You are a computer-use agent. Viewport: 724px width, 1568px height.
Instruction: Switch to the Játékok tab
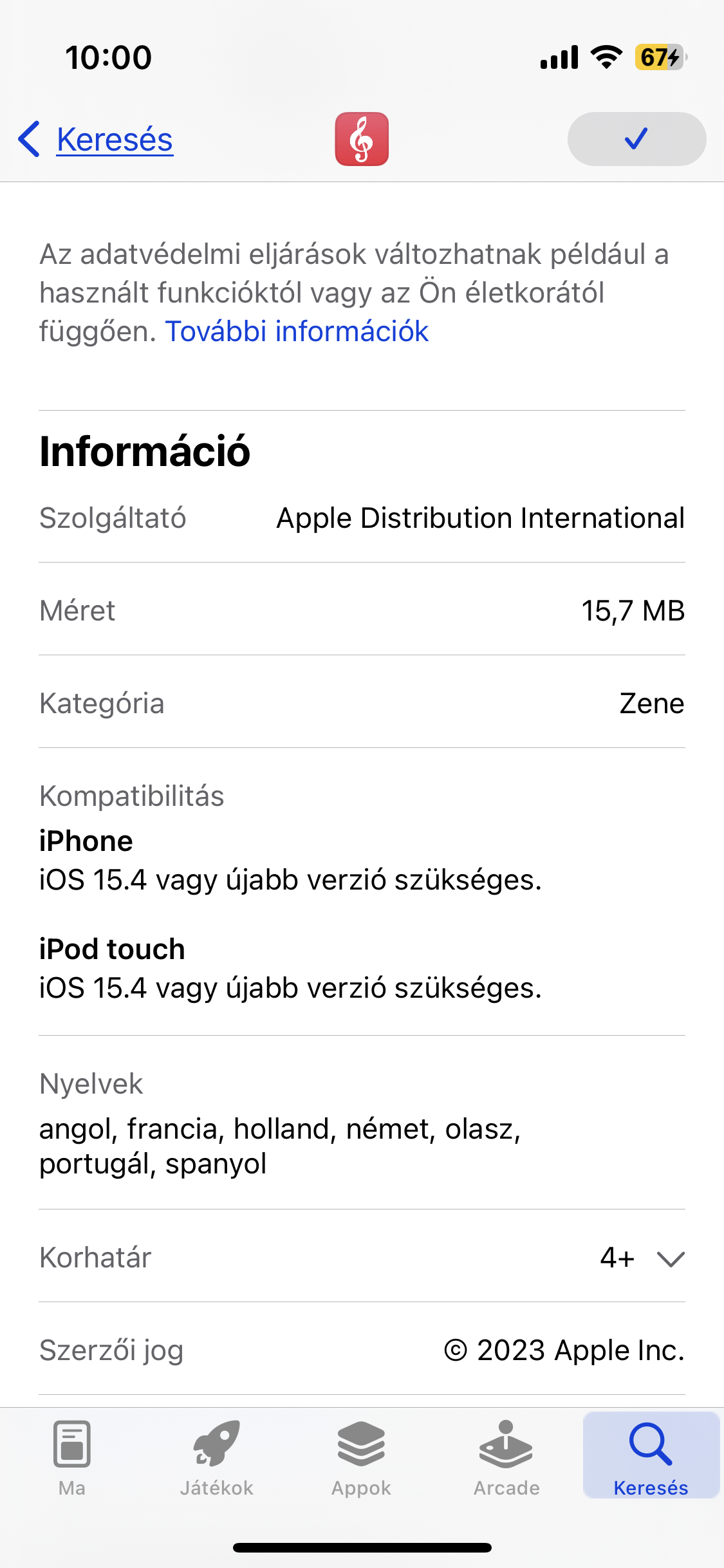pyautogui.click(x=217, y=1458)
